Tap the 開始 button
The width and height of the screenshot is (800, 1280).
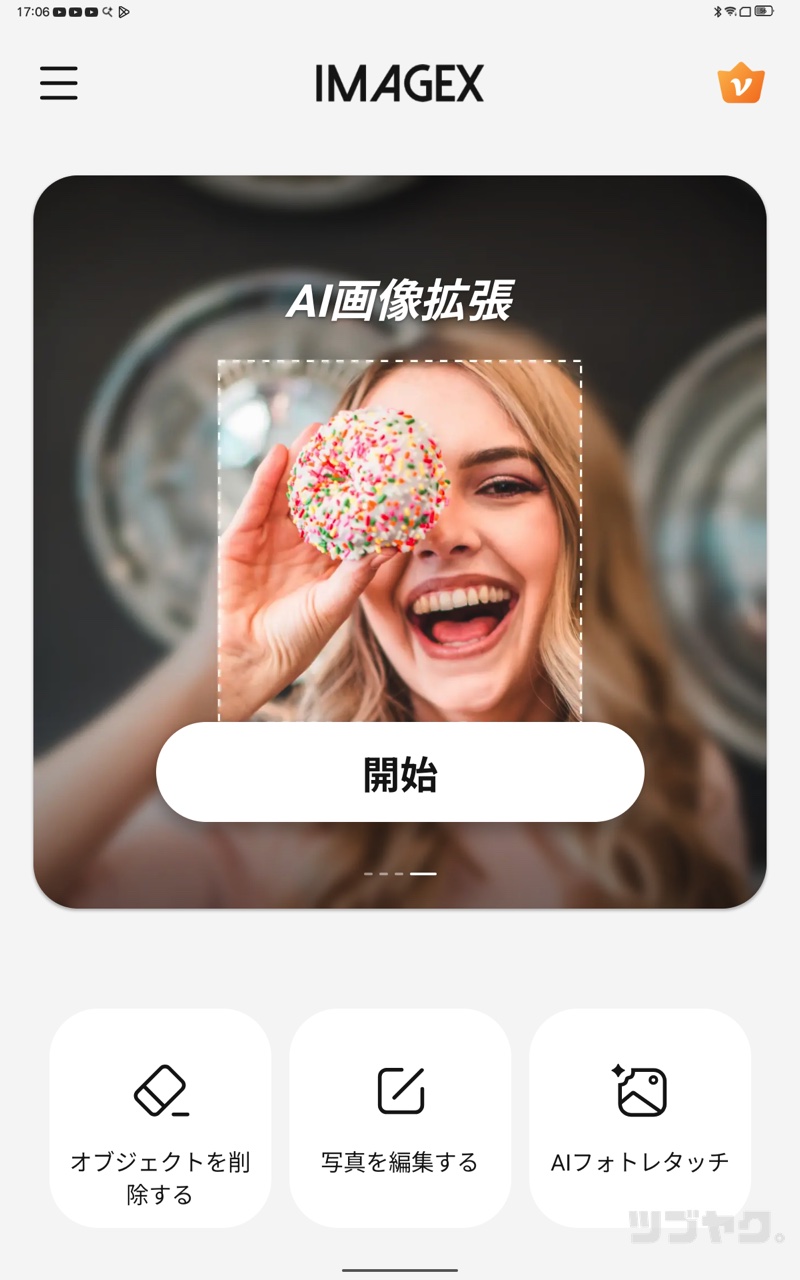click(400, 773)
